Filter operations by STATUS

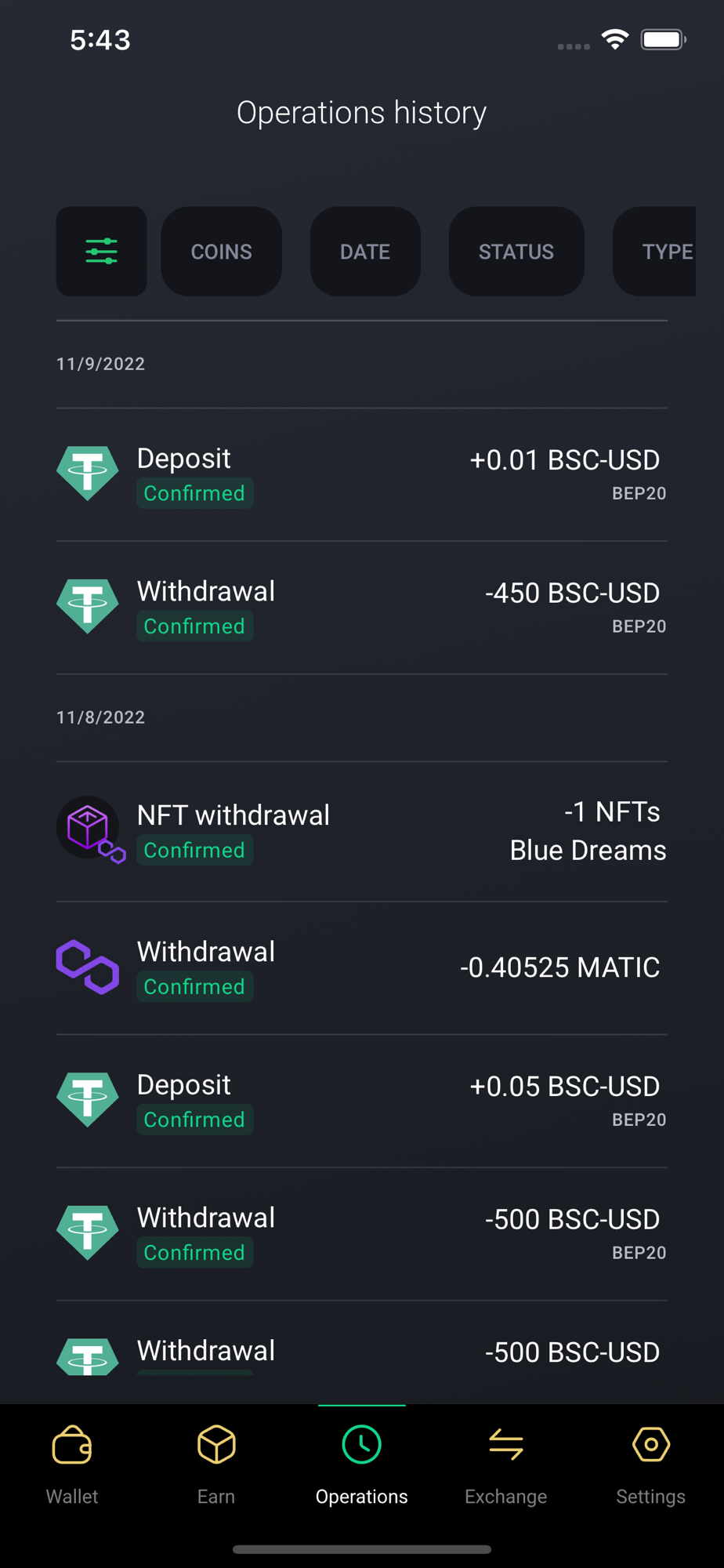click(516, 252)
